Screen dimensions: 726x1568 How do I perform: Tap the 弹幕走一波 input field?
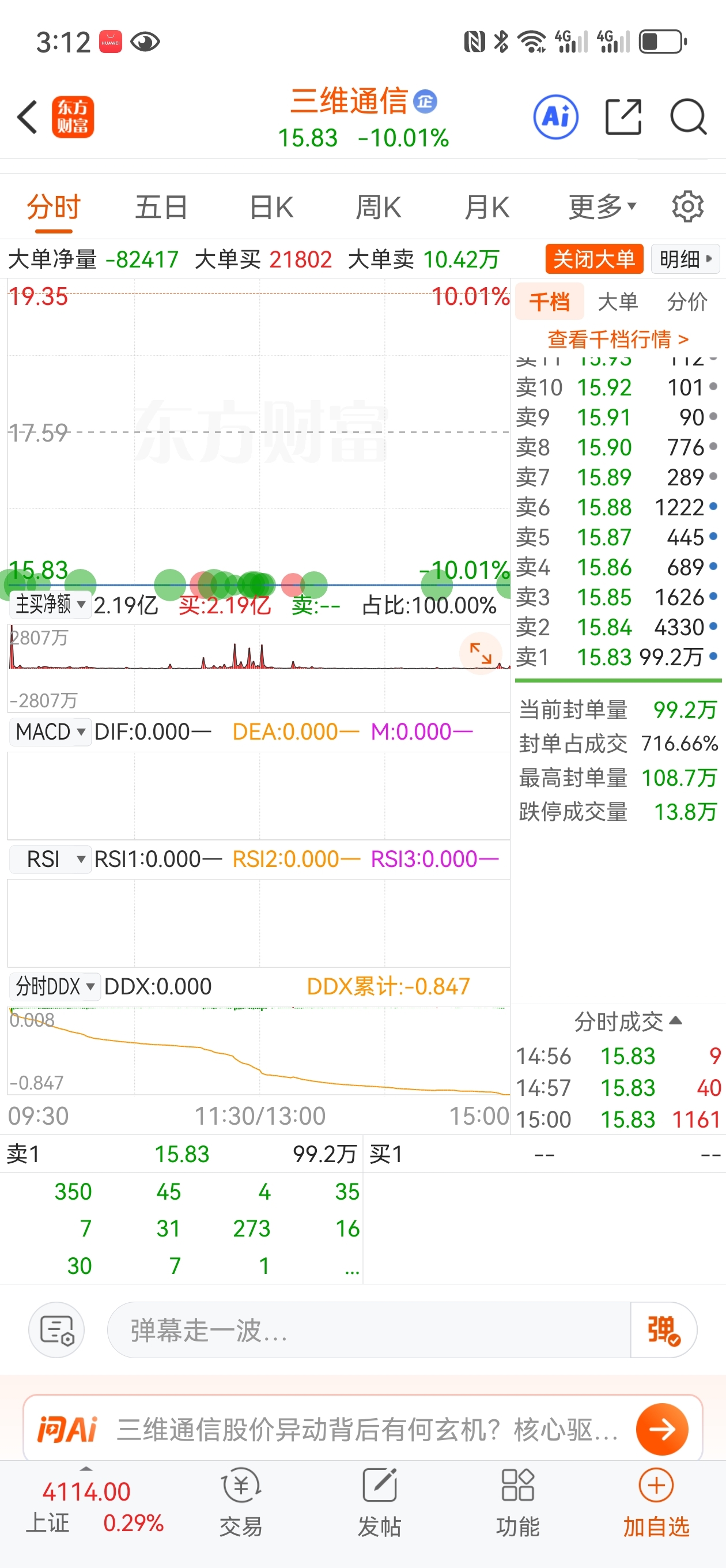tap(369, 1330)
